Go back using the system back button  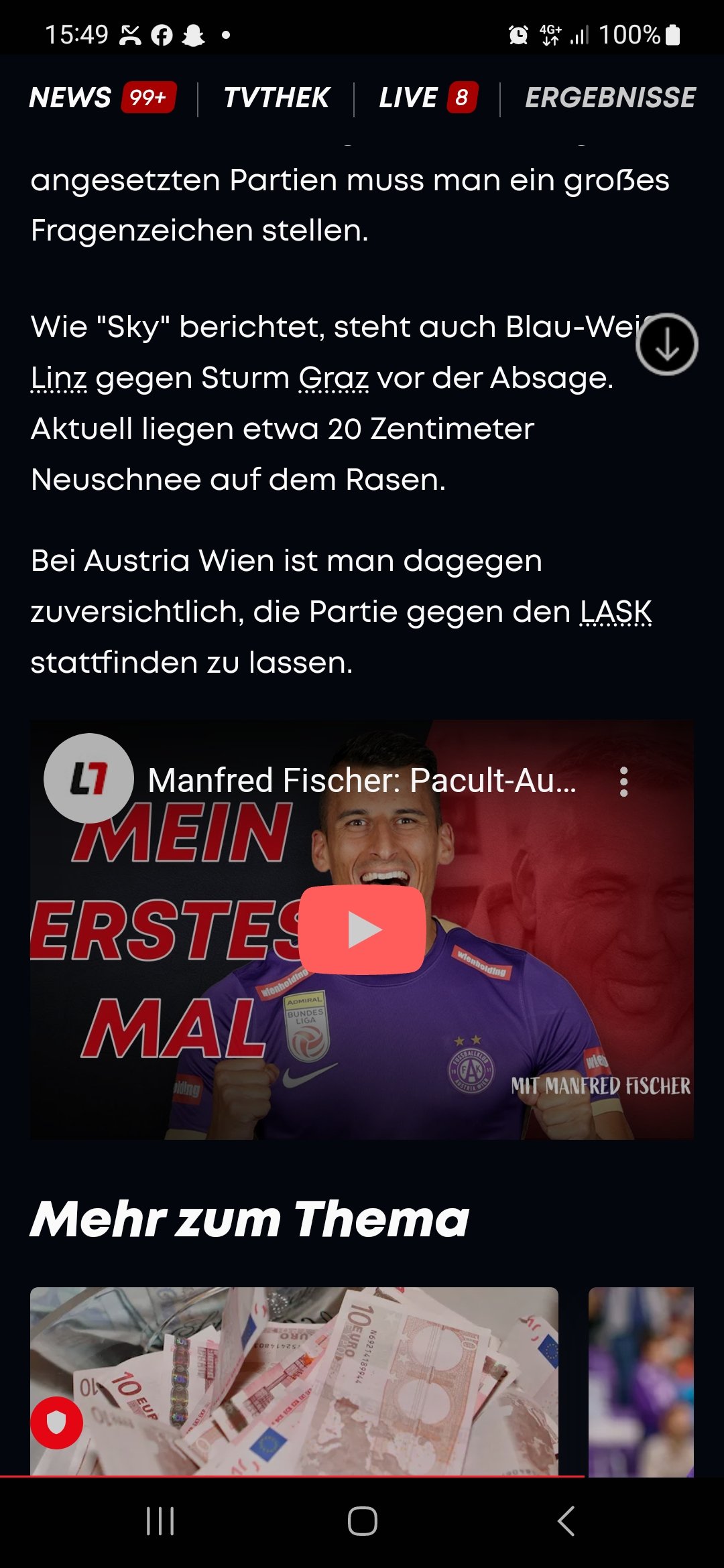coord(566,1521)
